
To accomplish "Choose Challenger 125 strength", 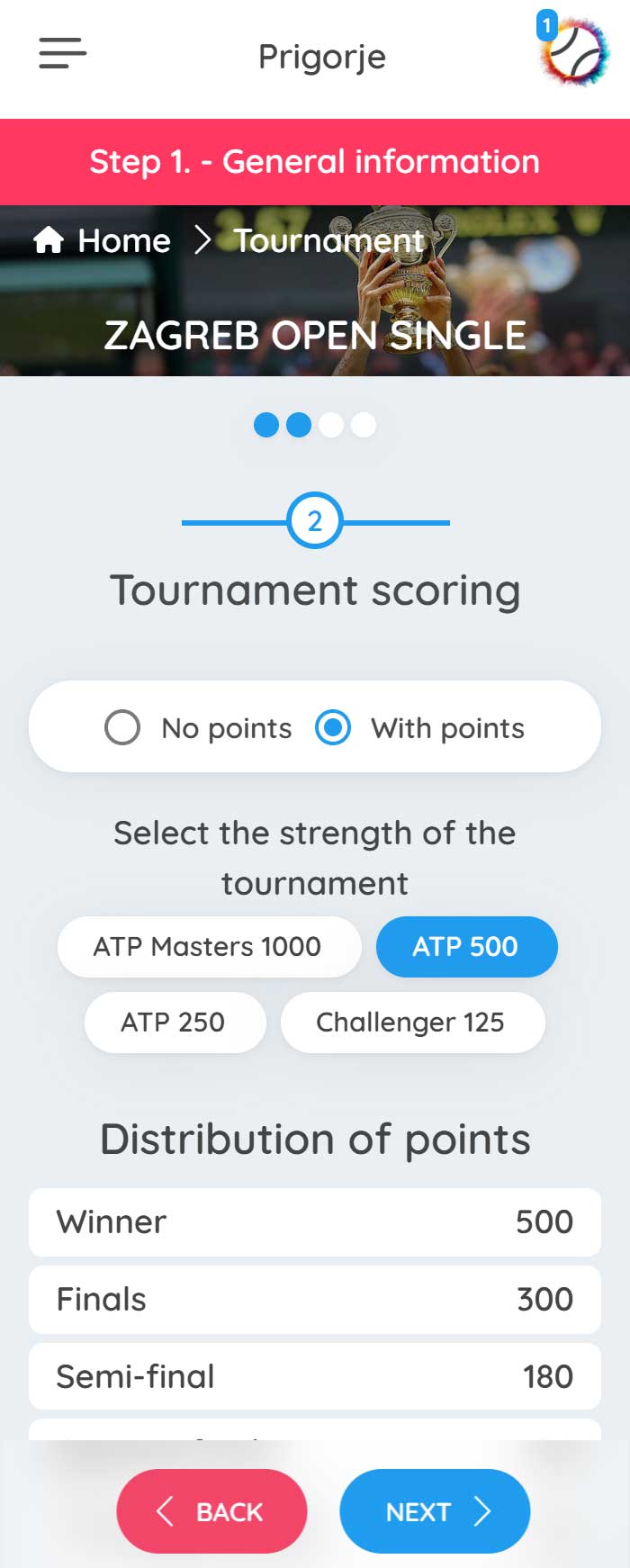I will click(x=412, y=1023).
